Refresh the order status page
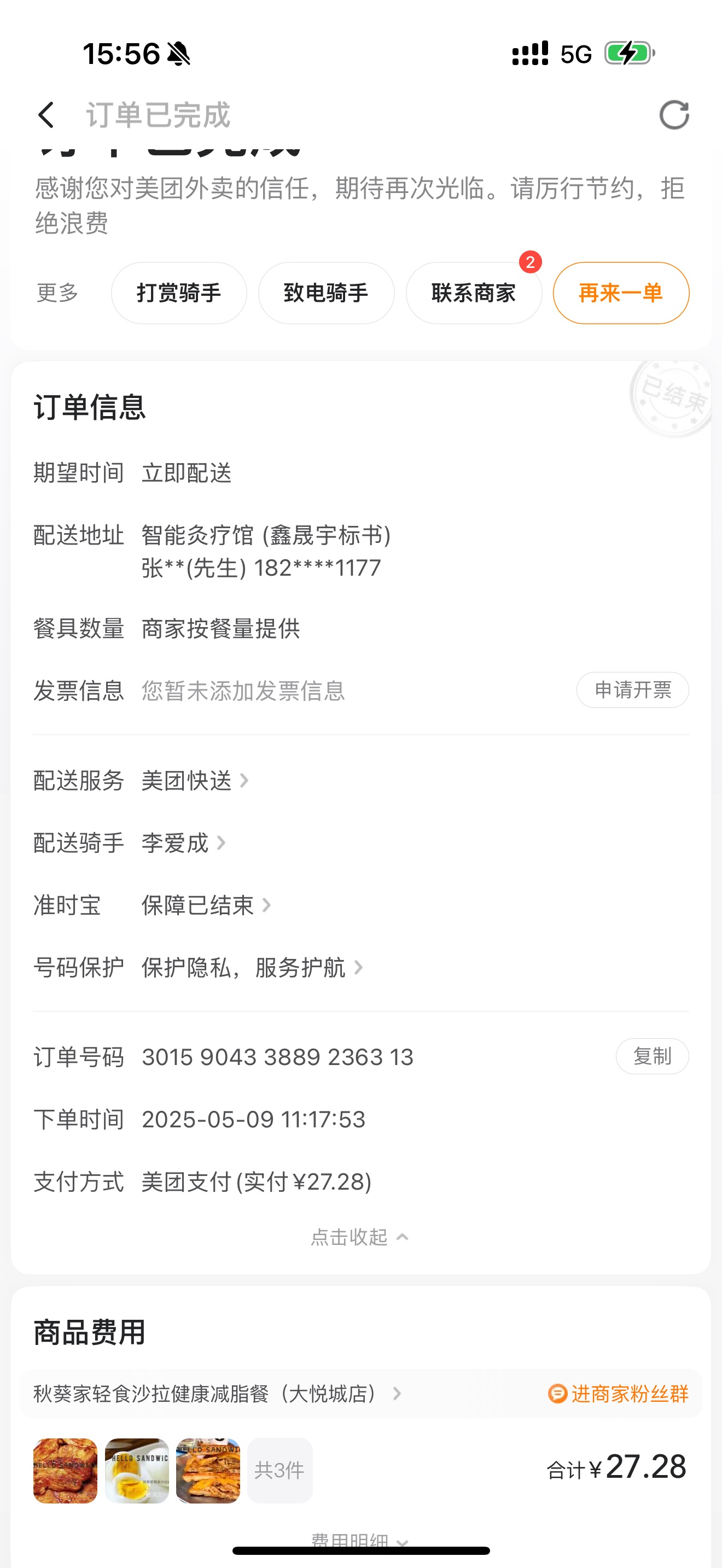 674,115
